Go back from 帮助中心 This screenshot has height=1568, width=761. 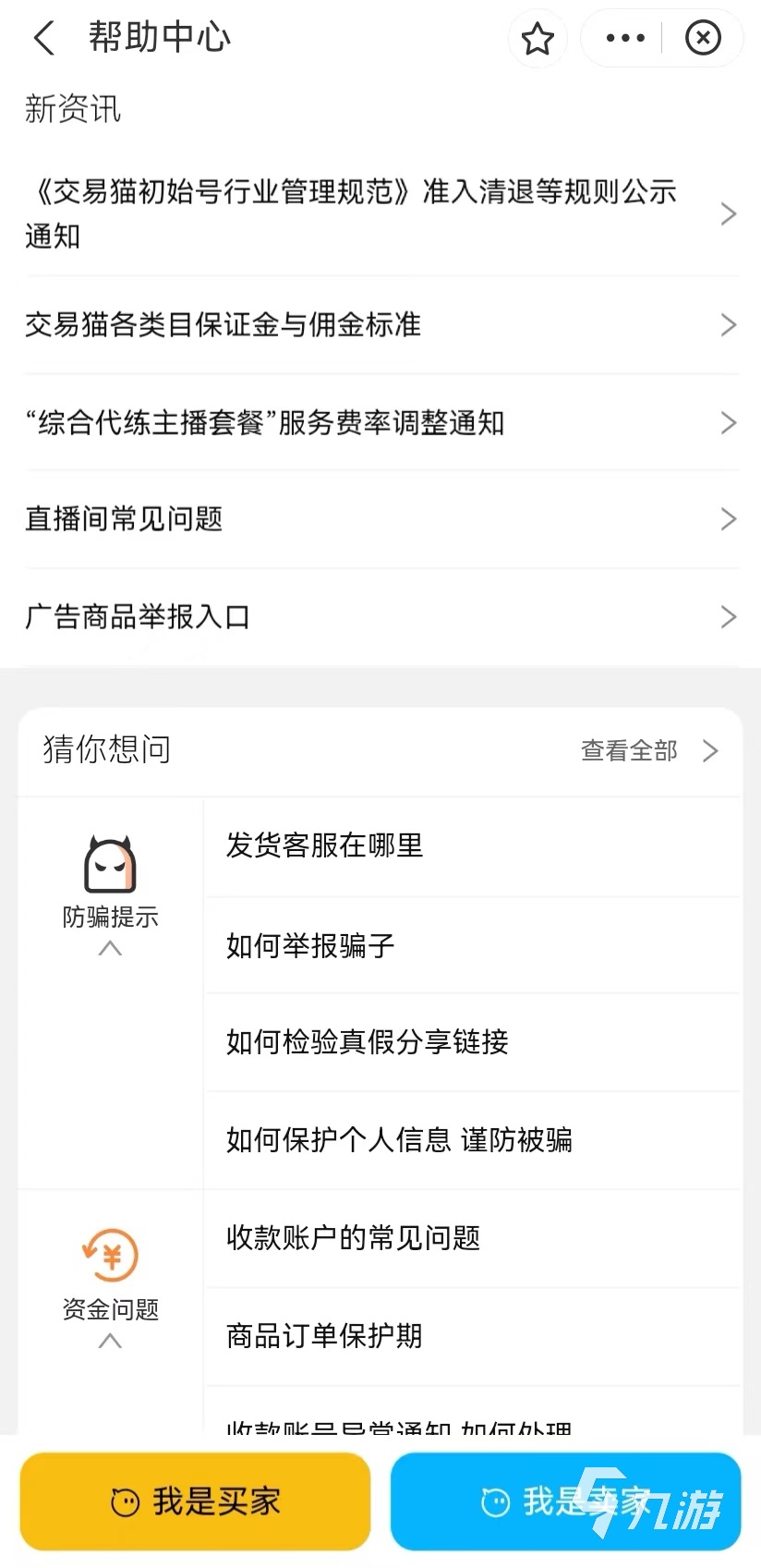[44, 38]
